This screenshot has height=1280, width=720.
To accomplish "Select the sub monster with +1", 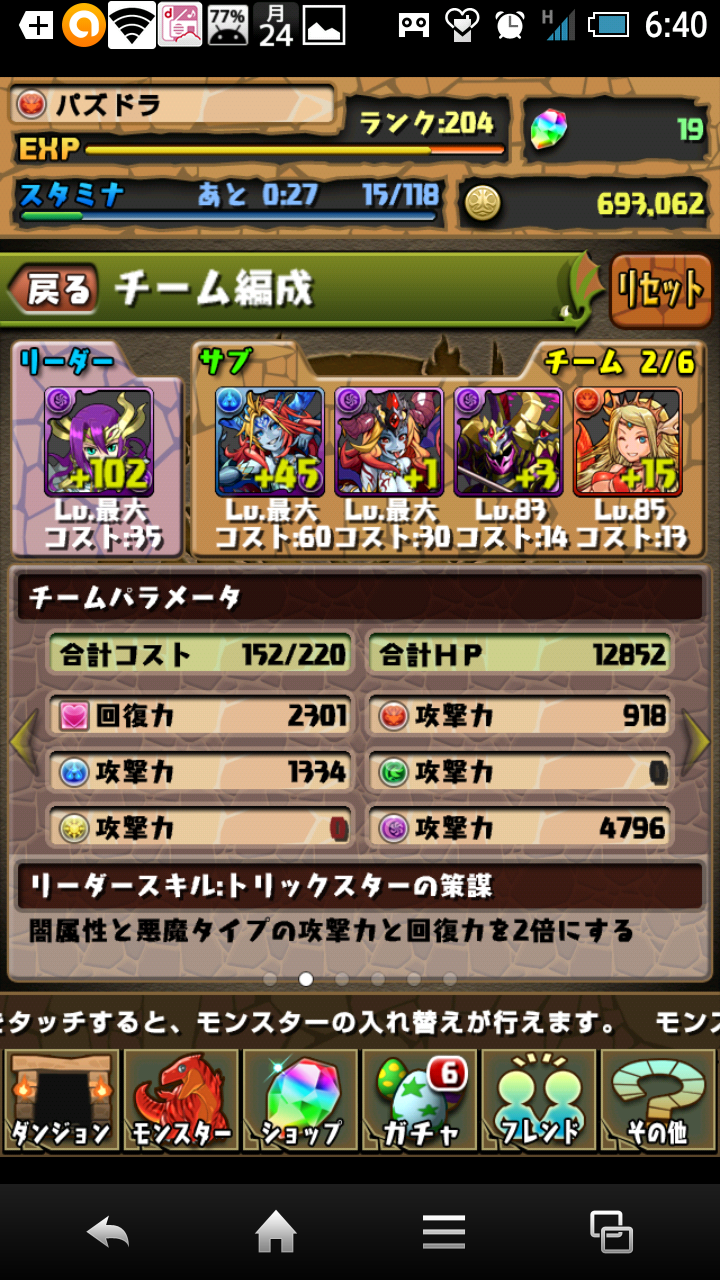I will point(389,443).
